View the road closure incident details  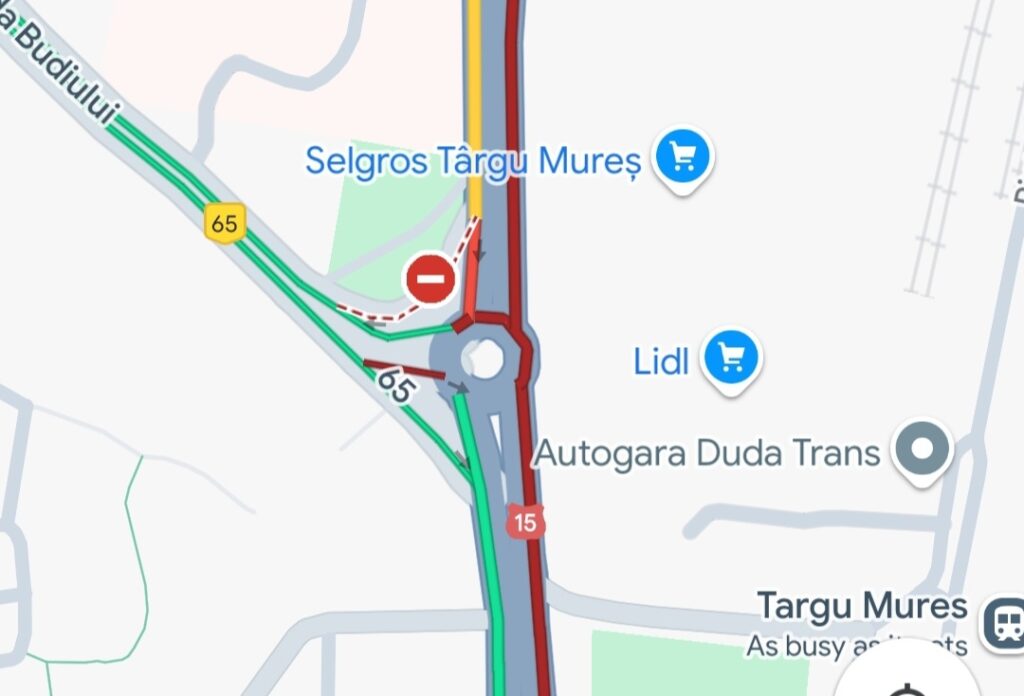click(430, 279)
